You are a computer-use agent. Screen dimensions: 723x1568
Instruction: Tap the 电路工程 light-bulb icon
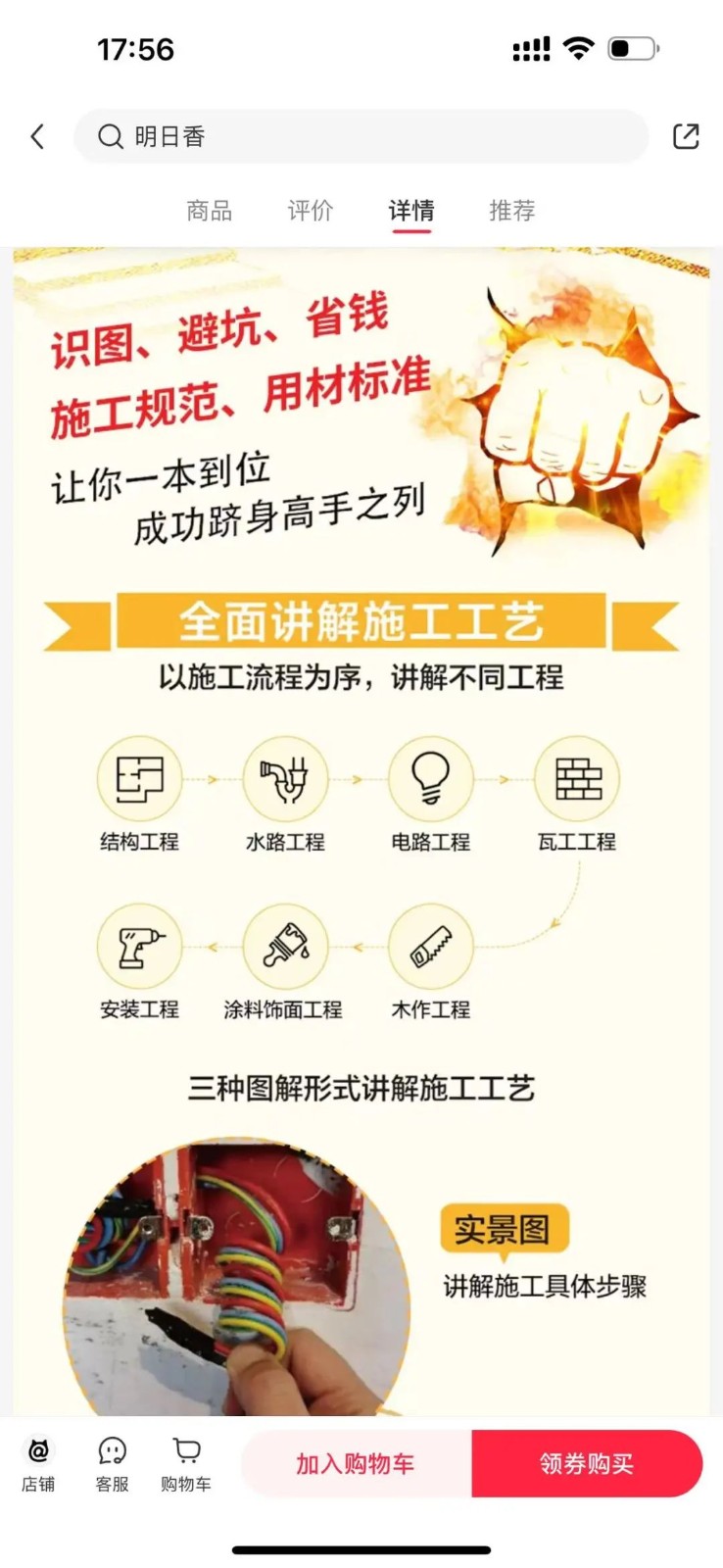[x=431, y=778]
